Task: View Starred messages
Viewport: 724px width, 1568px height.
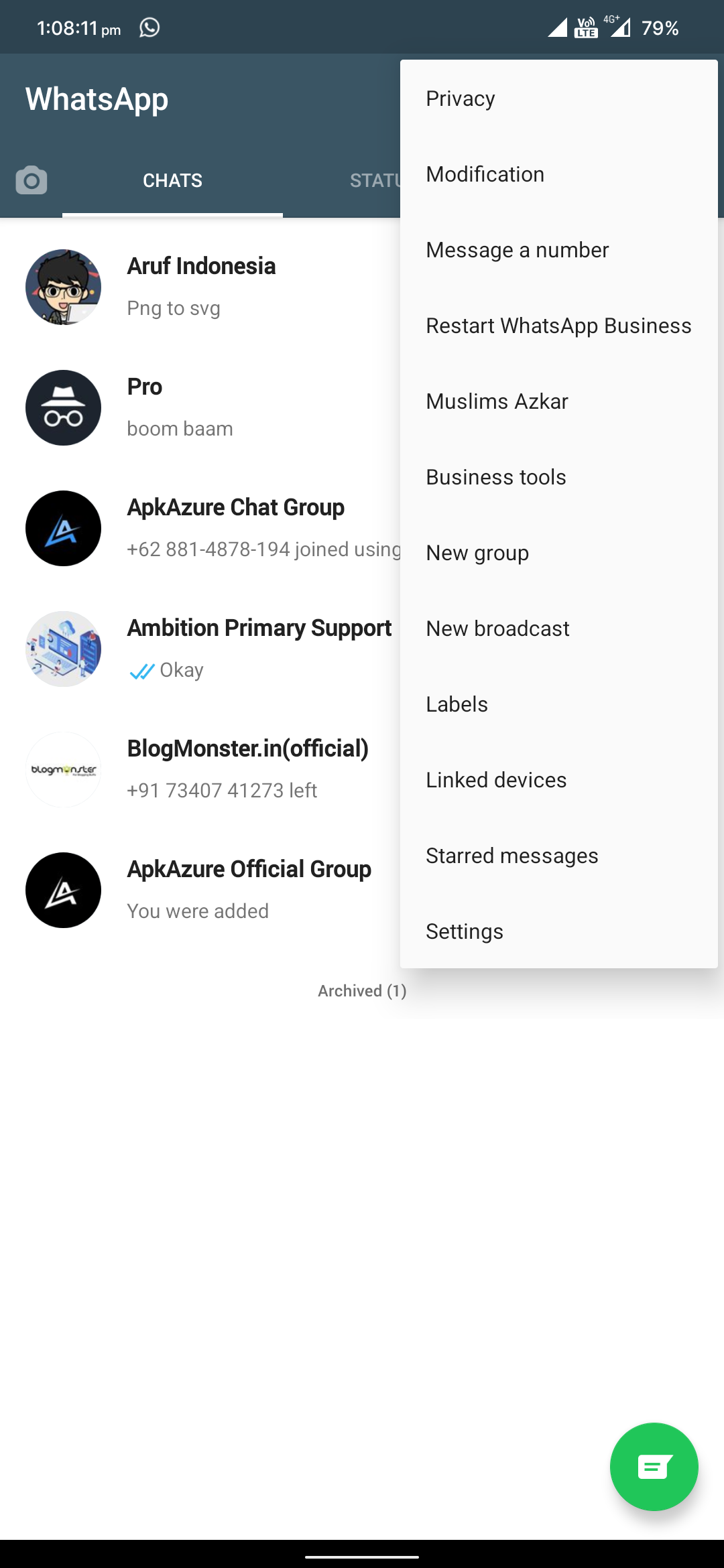Action: click(x=512, y=856)
